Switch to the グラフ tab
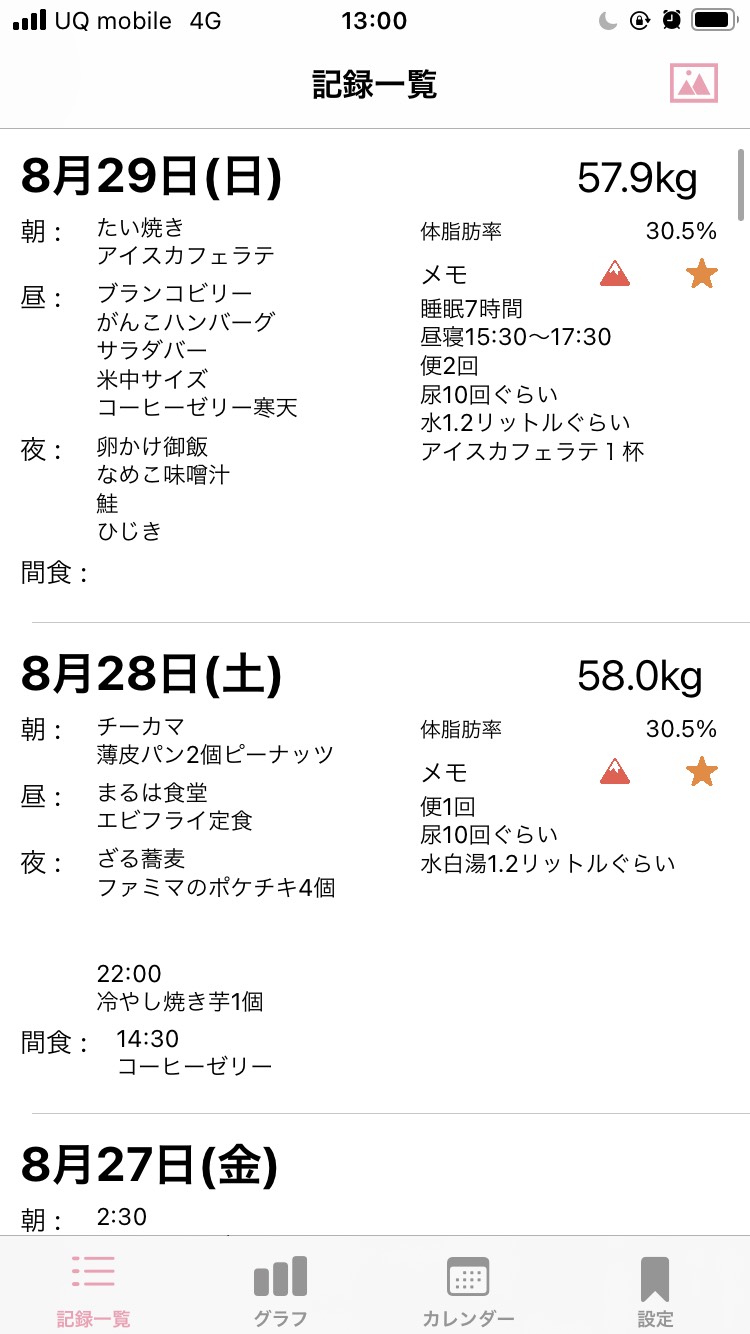 pos(280,1290)
